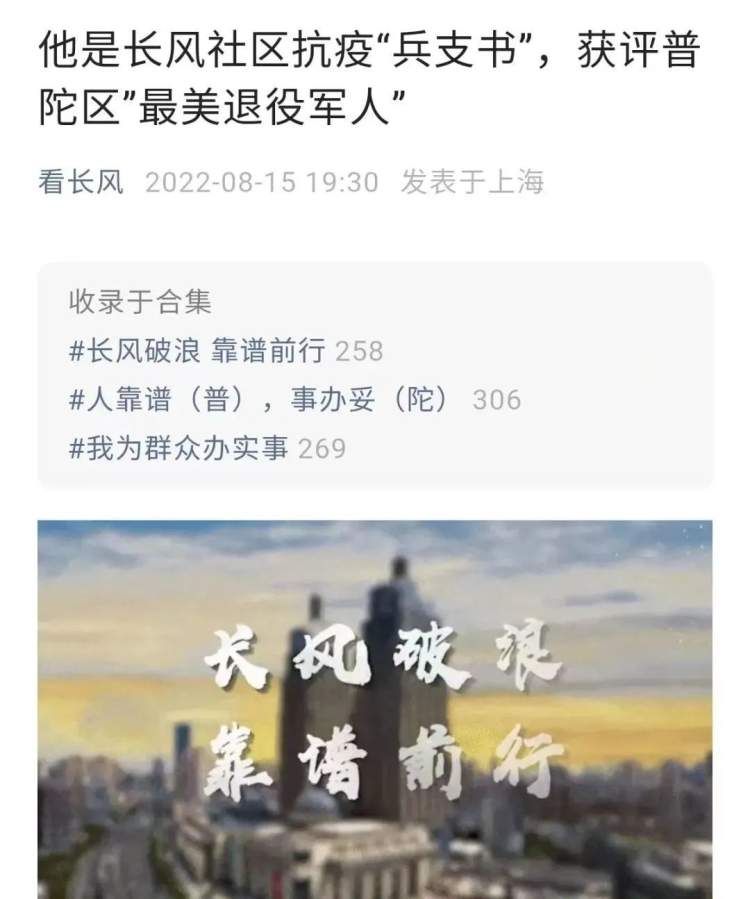View the 长风破浪 靠谱前行 banner image
The image size is (750, 899).
pyautogui.click(x=375, y=708)
